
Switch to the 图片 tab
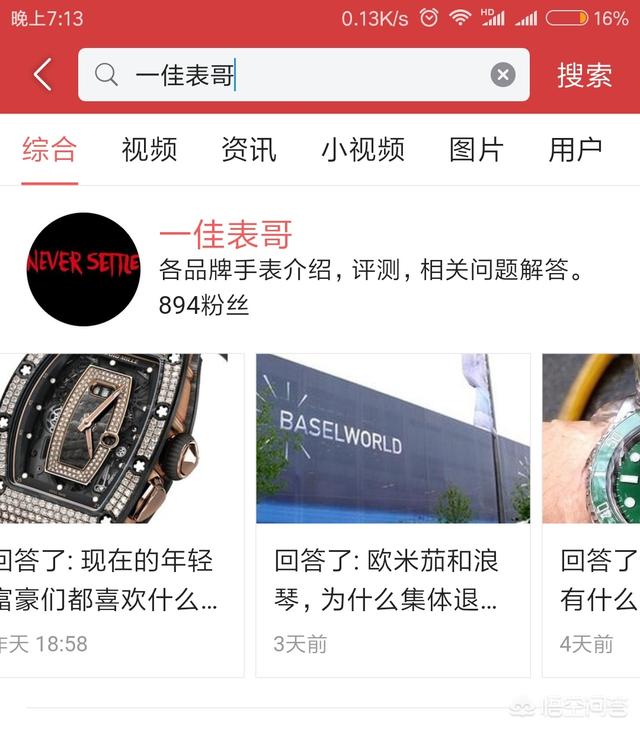[476, 150]
